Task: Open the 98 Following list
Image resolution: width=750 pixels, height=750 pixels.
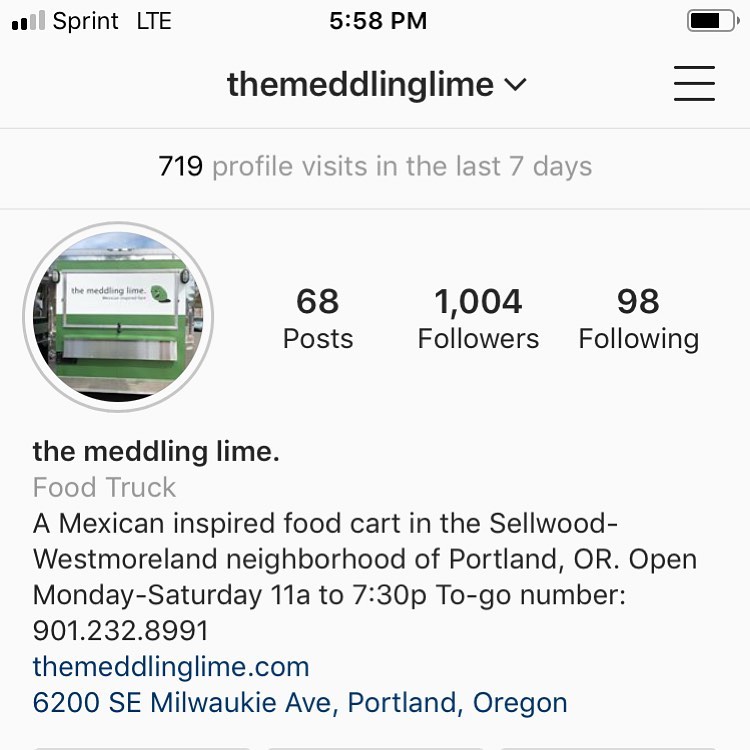Action: tap(638, 319)
